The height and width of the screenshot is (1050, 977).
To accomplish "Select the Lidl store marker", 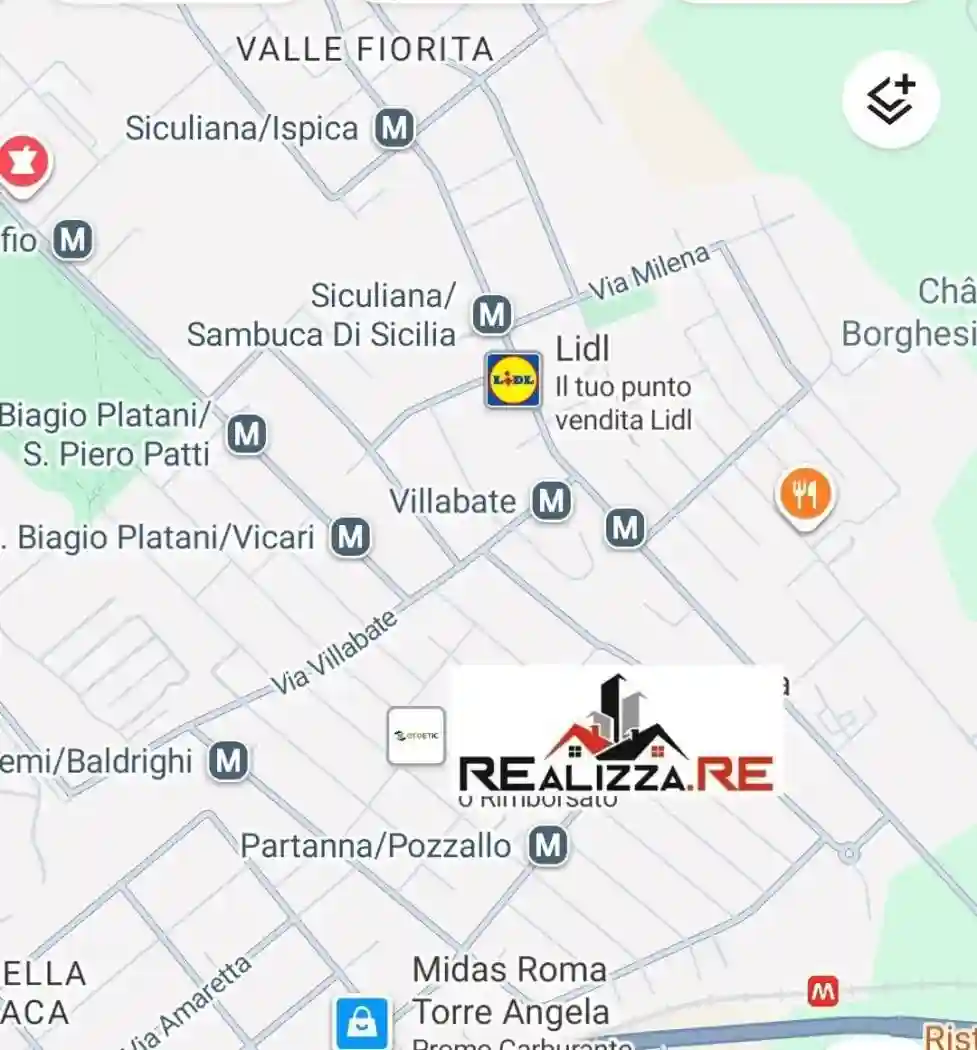I will tap(513, 379).
